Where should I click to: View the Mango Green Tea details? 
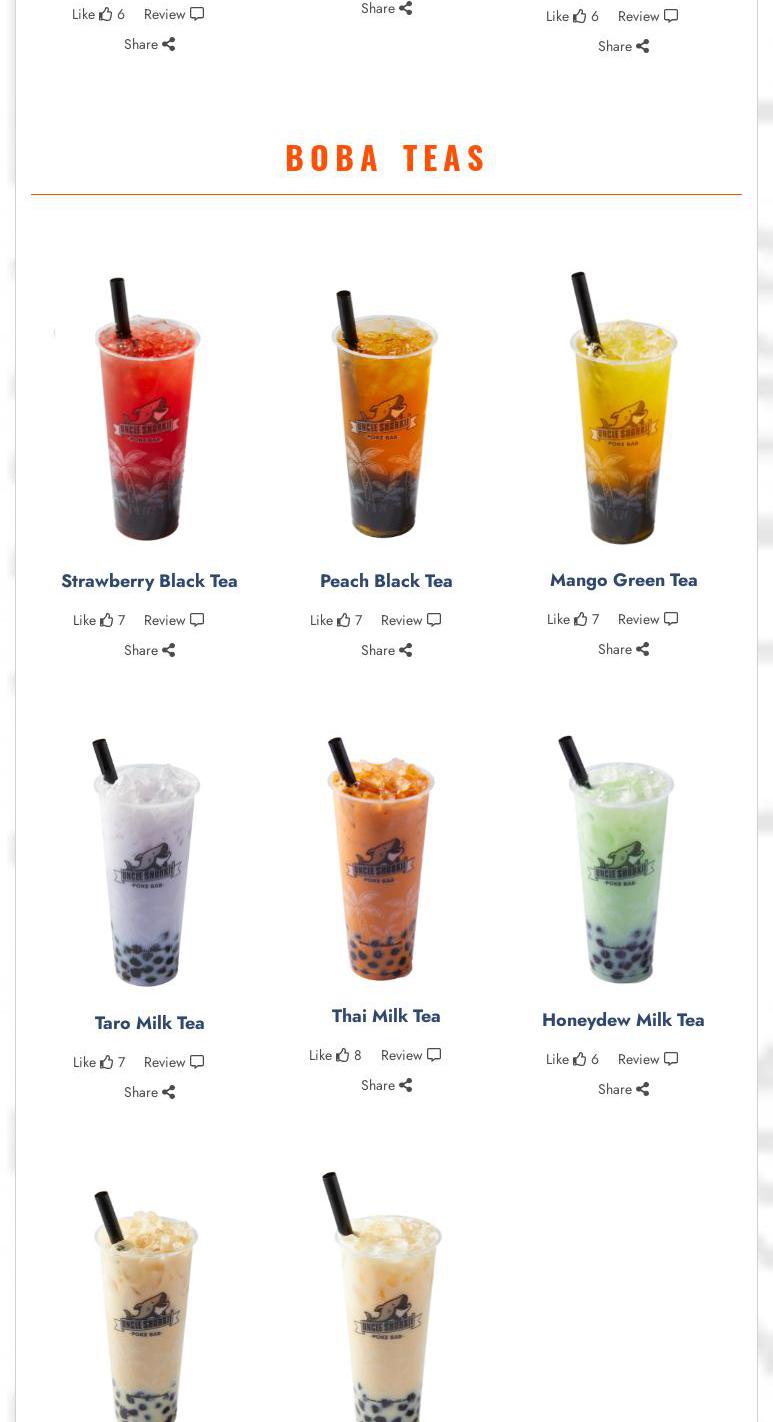point(623,580)
